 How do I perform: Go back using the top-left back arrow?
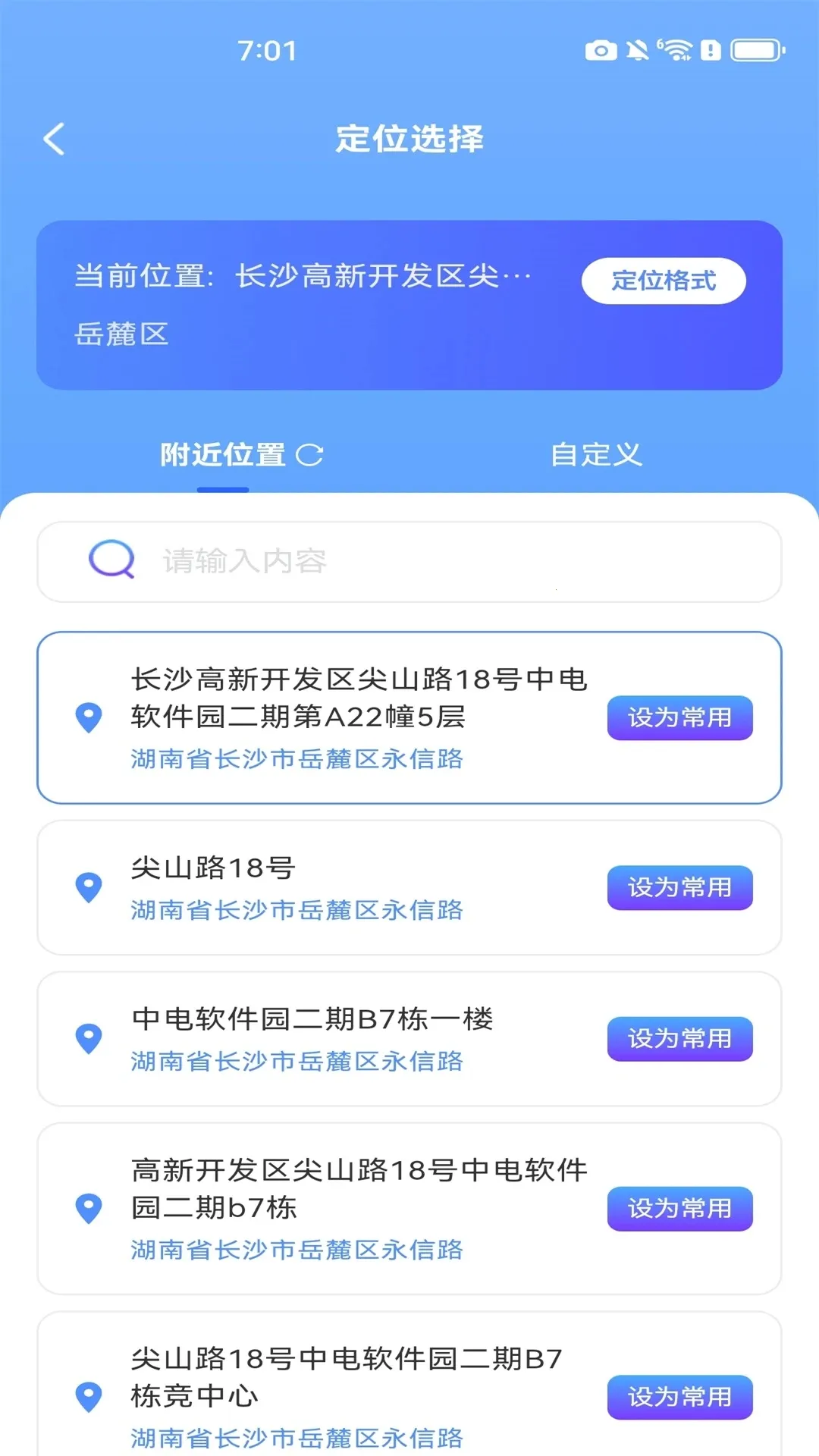(53, 138)
